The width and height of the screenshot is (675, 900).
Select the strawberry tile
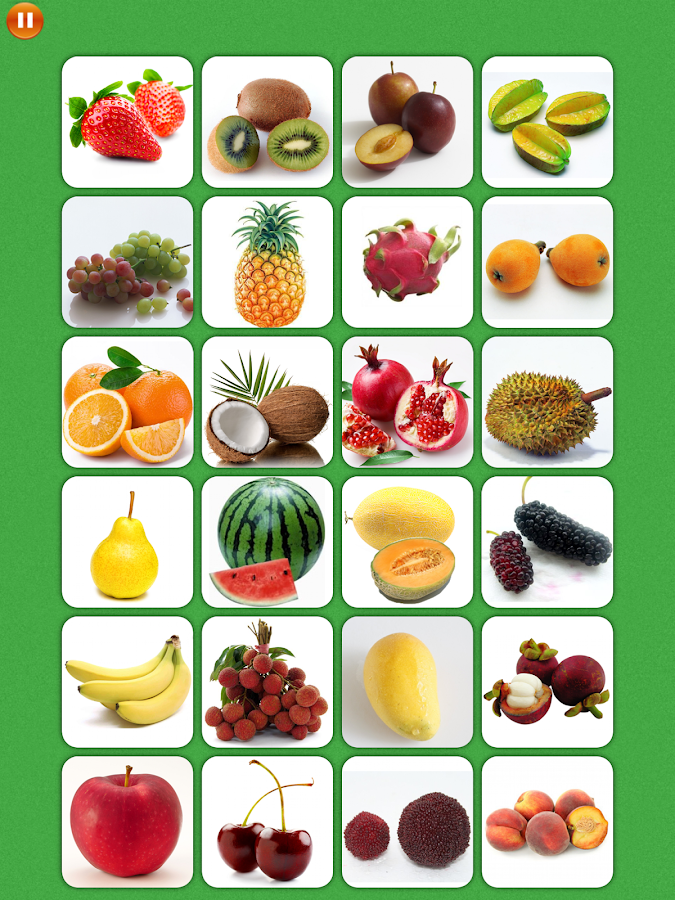point(127,122)
